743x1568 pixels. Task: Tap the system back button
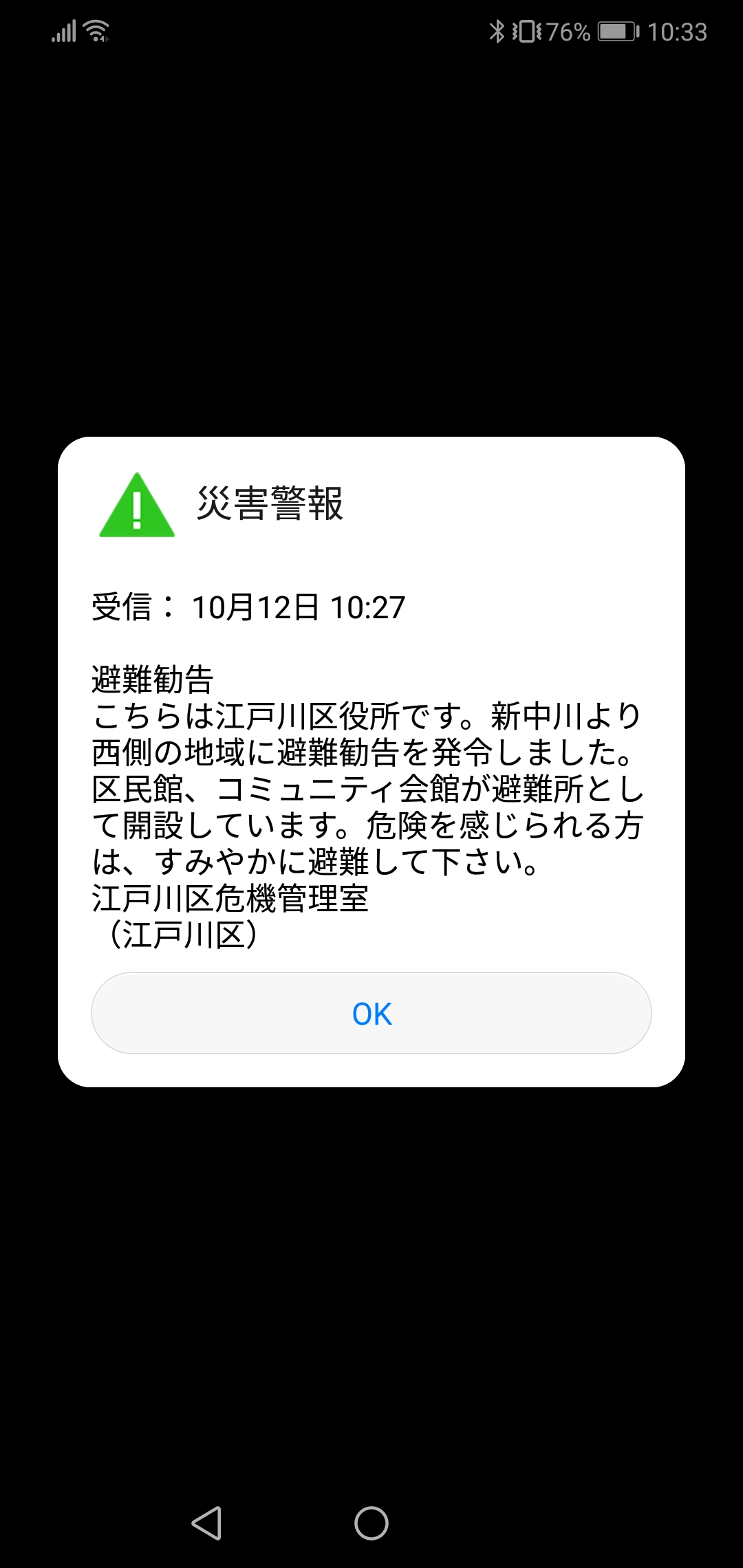206,1523
